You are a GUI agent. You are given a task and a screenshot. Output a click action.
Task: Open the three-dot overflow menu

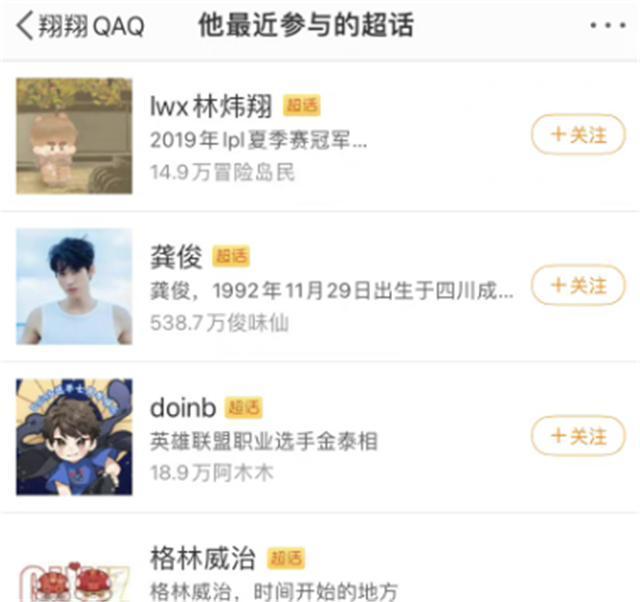(606, 25)
